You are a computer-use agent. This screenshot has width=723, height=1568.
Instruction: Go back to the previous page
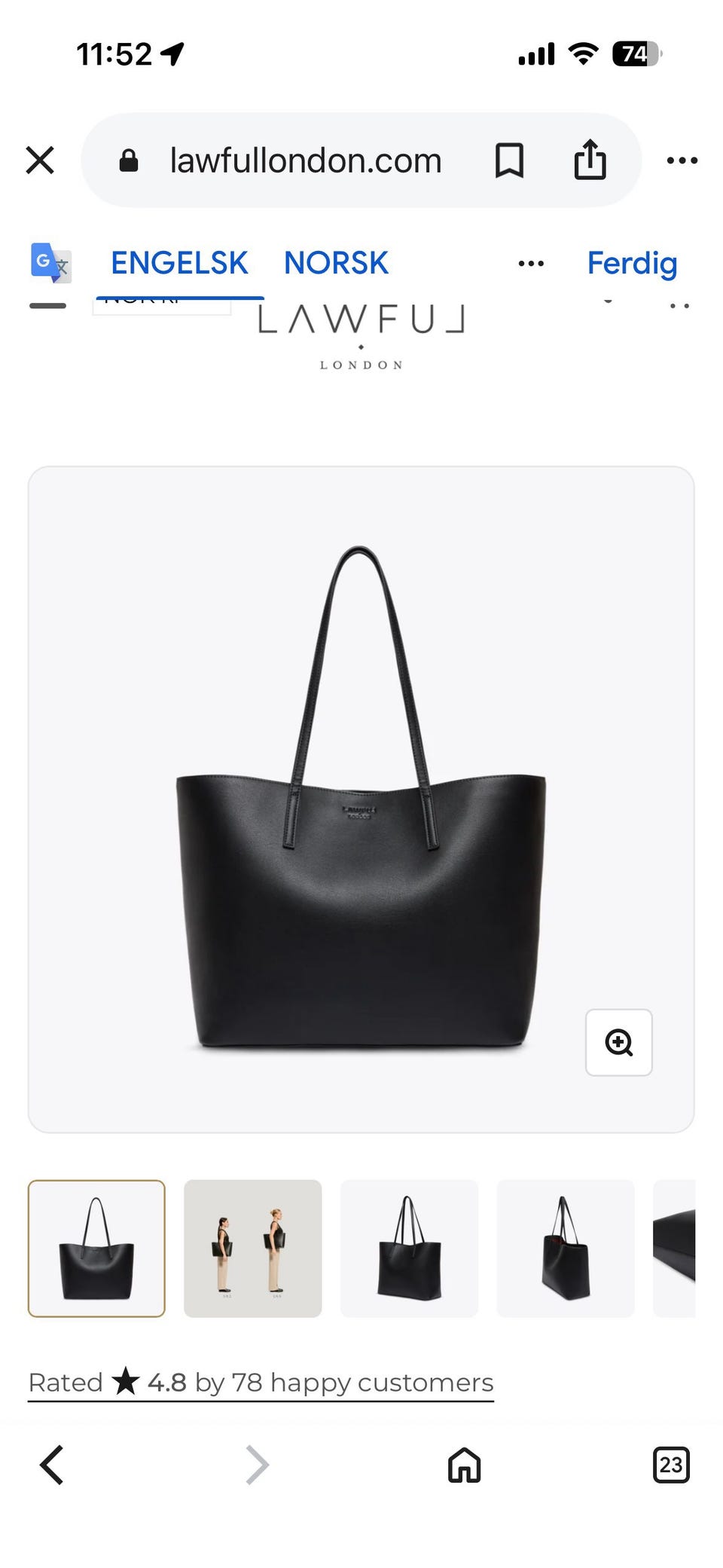coord(51,1465)
